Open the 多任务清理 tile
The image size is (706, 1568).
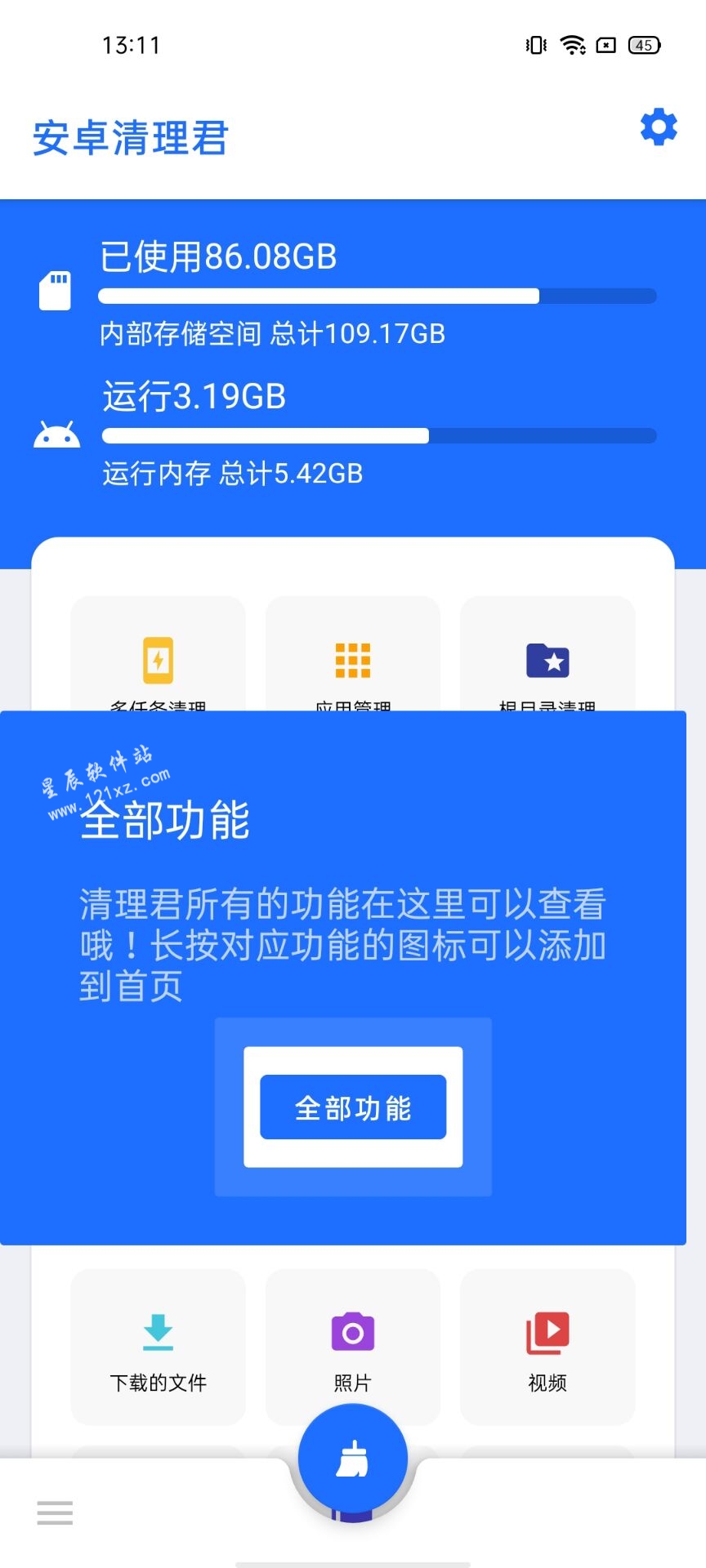pyautogui.click(x=159, y=660)
